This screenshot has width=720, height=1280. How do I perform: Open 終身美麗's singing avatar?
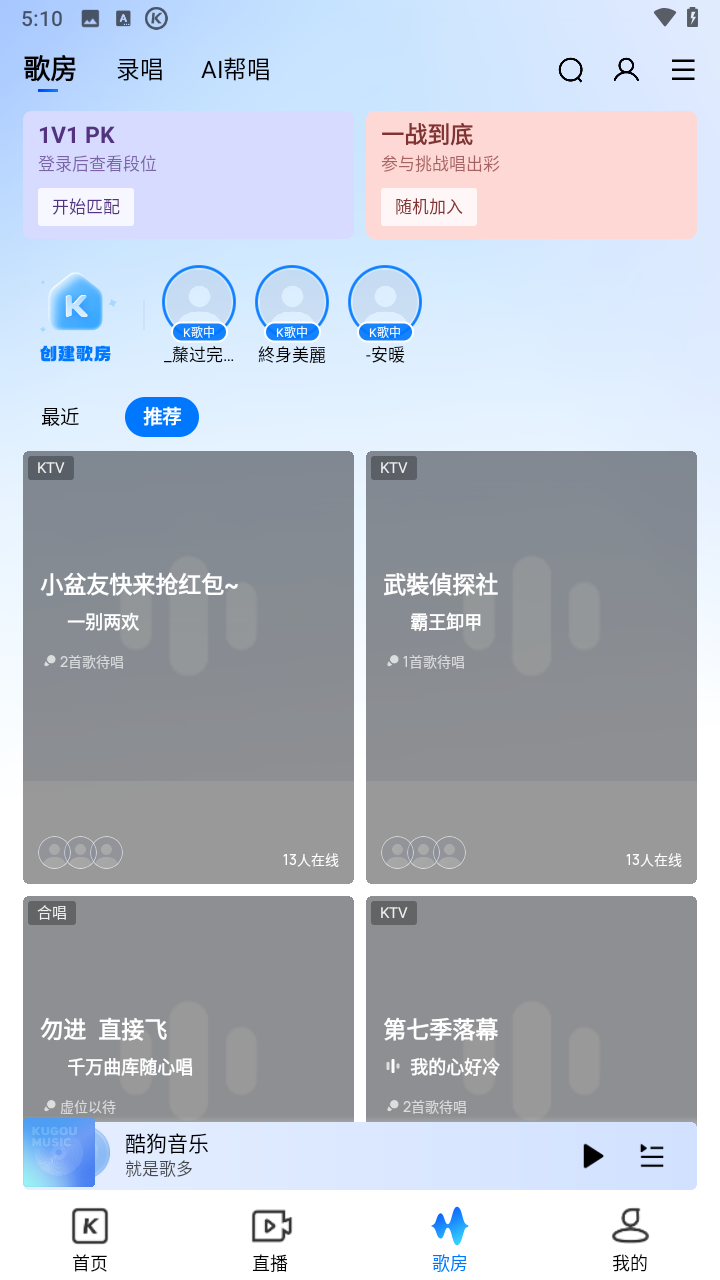tap(292, 302)
